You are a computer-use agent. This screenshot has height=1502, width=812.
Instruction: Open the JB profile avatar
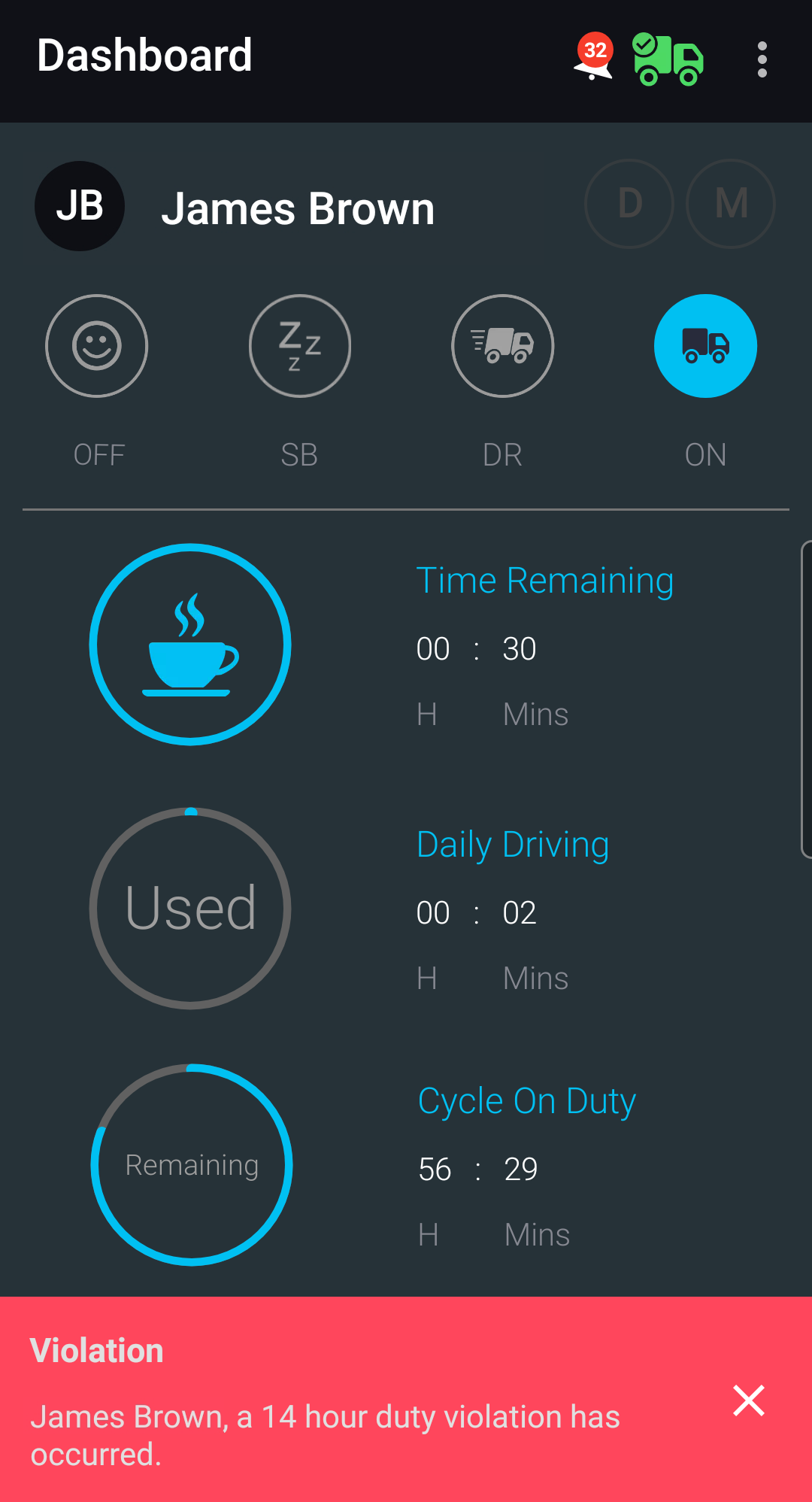pyautogui.click(x=80, y=206)
